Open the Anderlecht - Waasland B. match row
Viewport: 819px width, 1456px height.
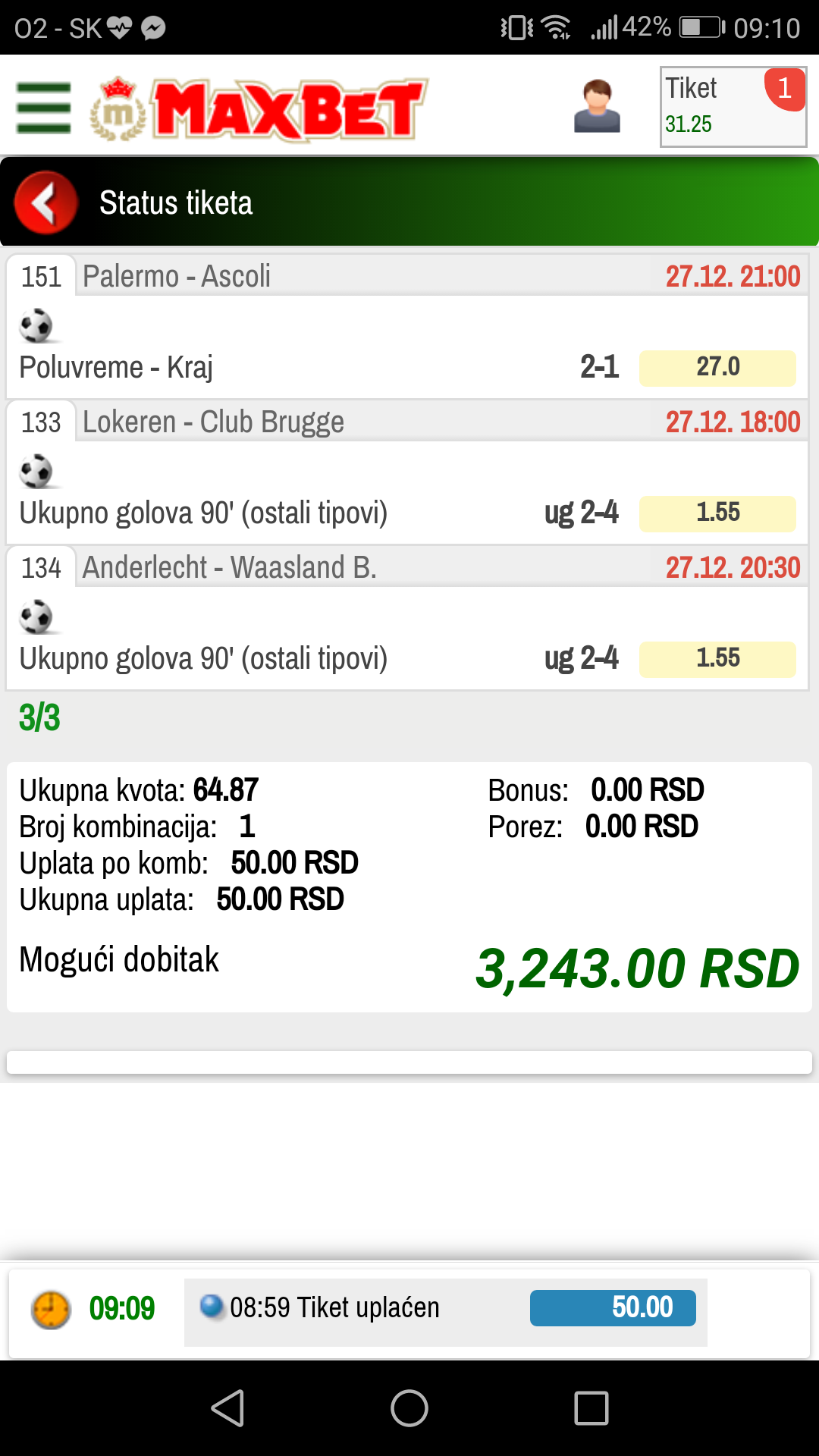(x=407, y=617)
